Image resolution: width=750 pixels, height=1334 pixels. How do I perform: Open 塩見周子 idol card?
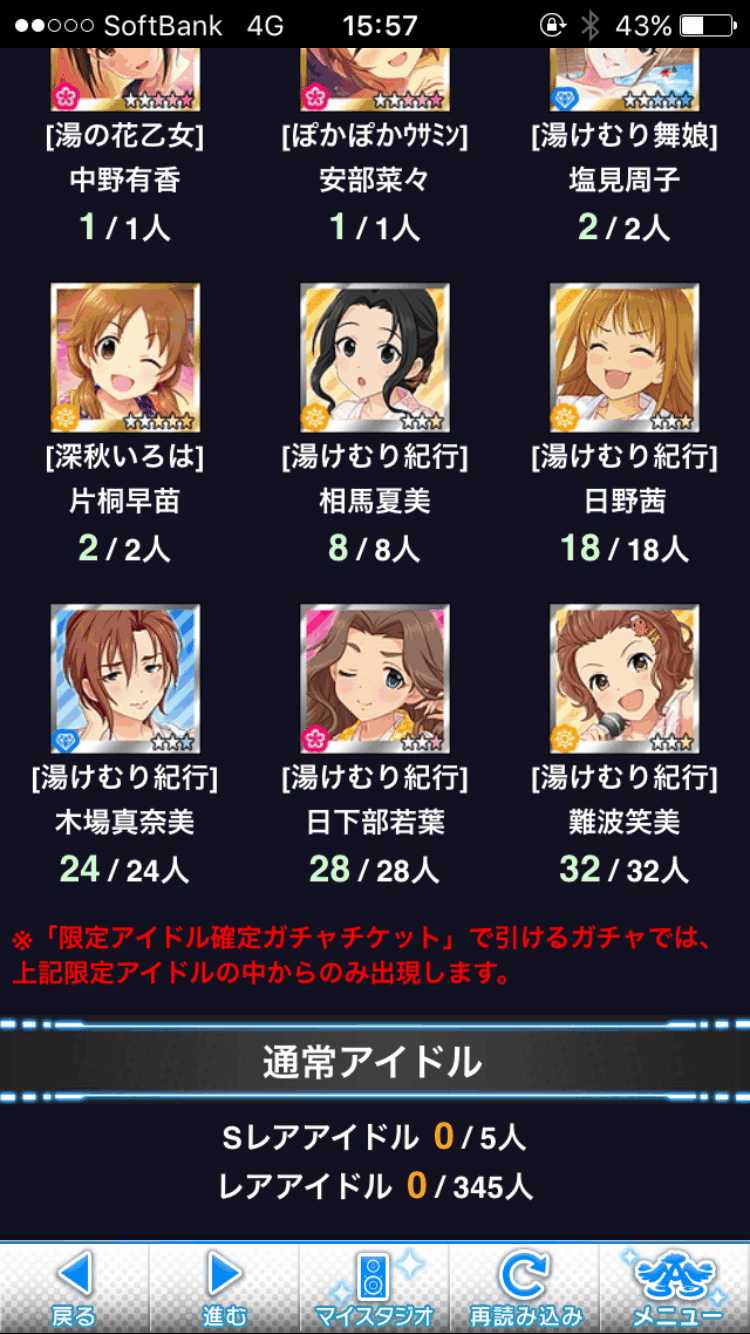pos(625,82)
